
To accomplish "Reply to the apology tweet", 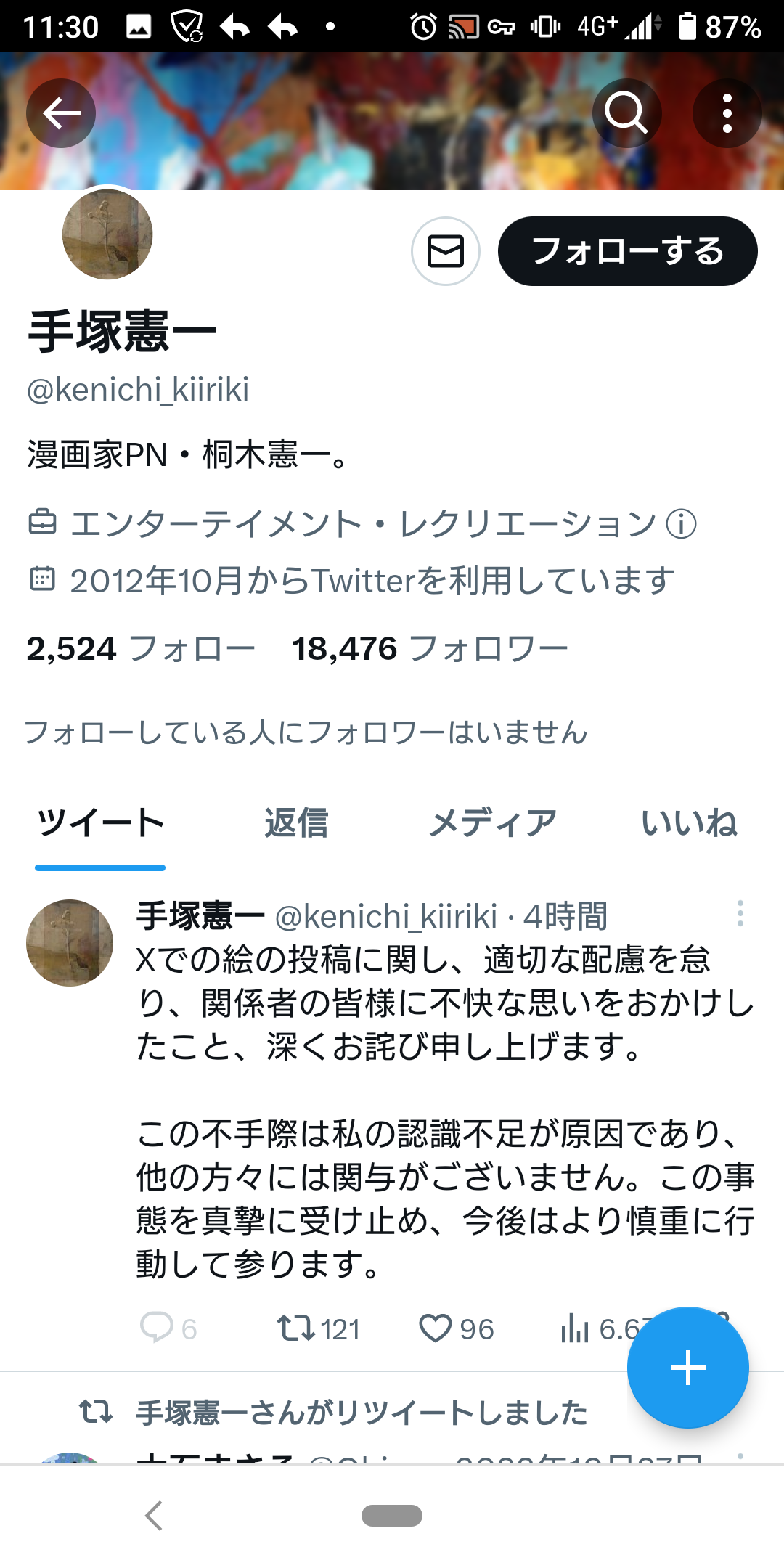I will click(x=168, y=1329).
